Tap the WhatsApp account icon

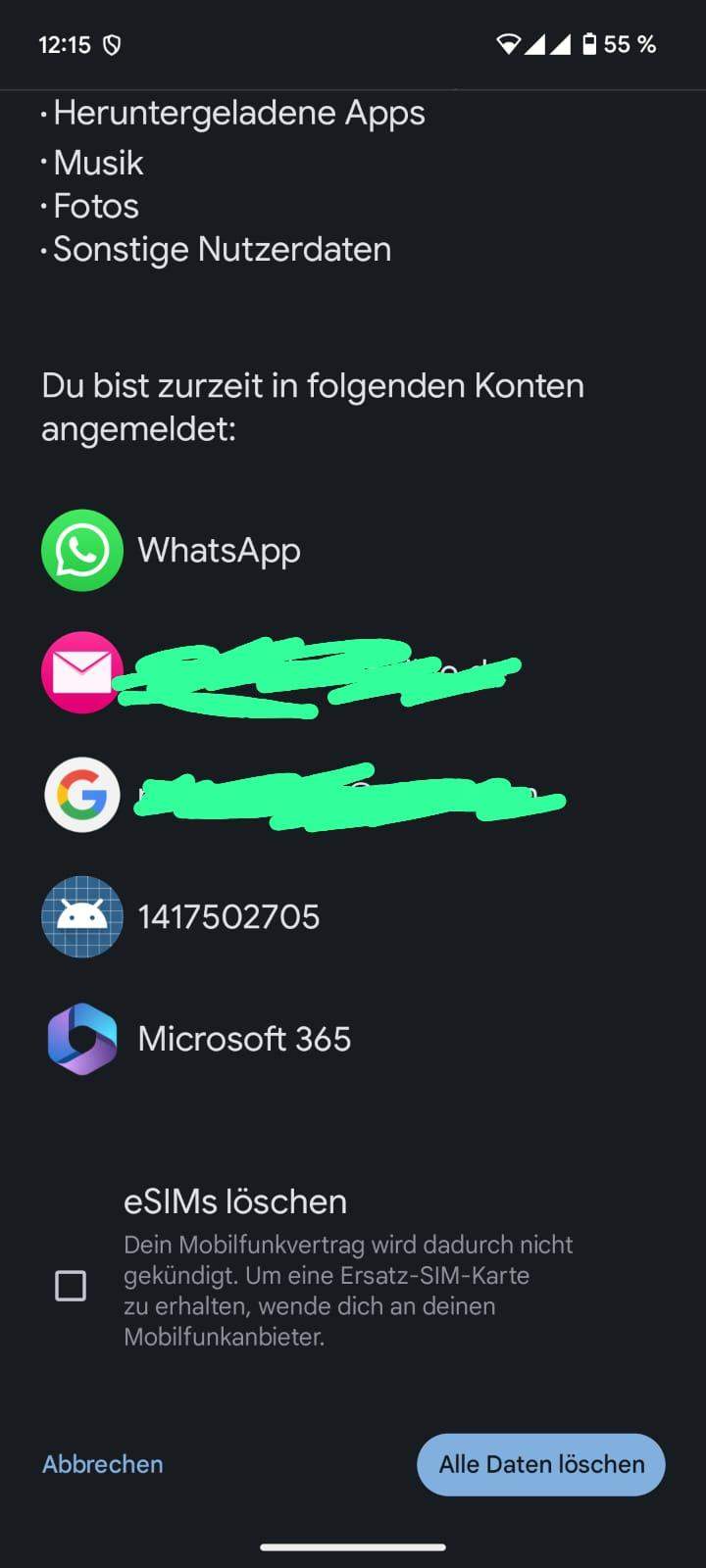coord(81,550)
